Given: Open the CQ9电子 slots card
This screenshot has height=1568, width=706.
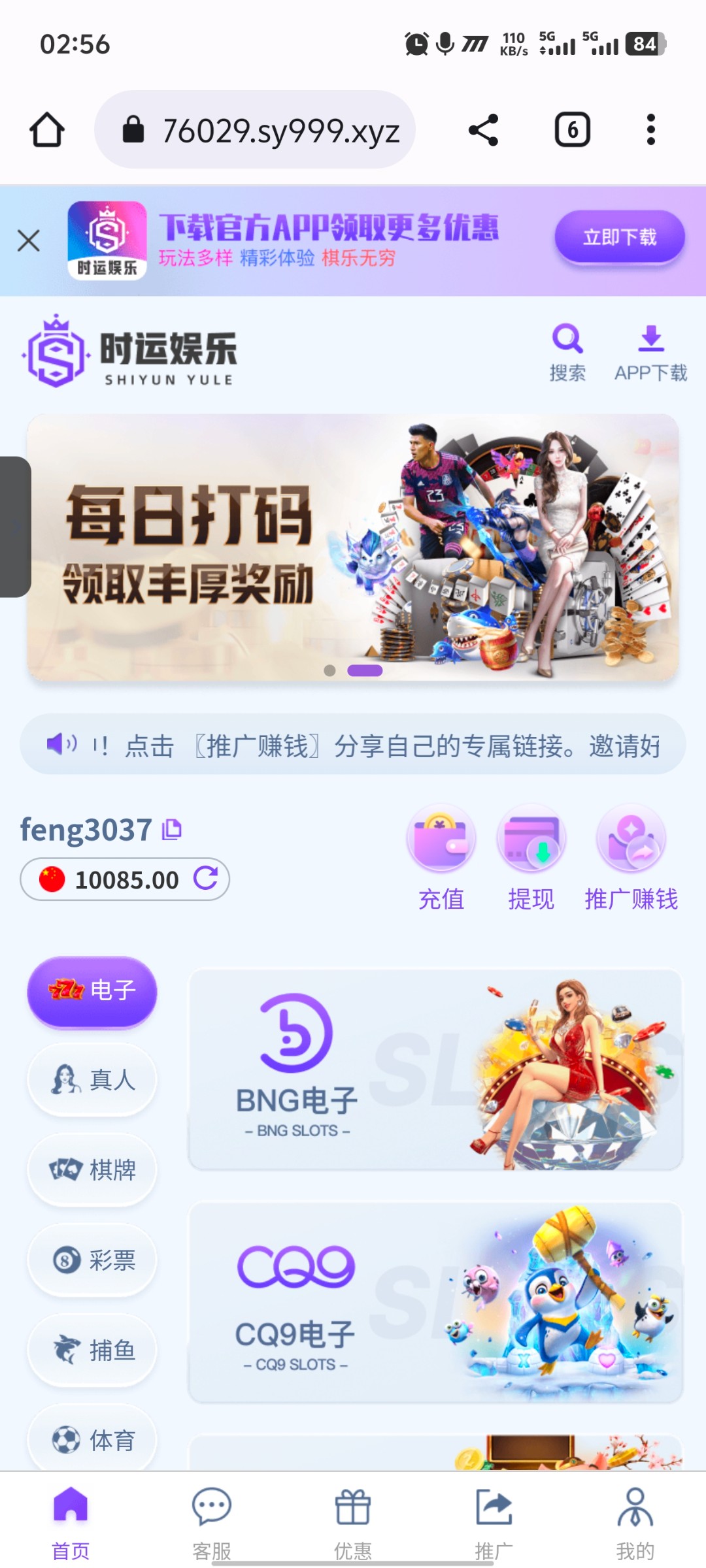Looking at the screenshot, I should click(x=435, y=1302).
